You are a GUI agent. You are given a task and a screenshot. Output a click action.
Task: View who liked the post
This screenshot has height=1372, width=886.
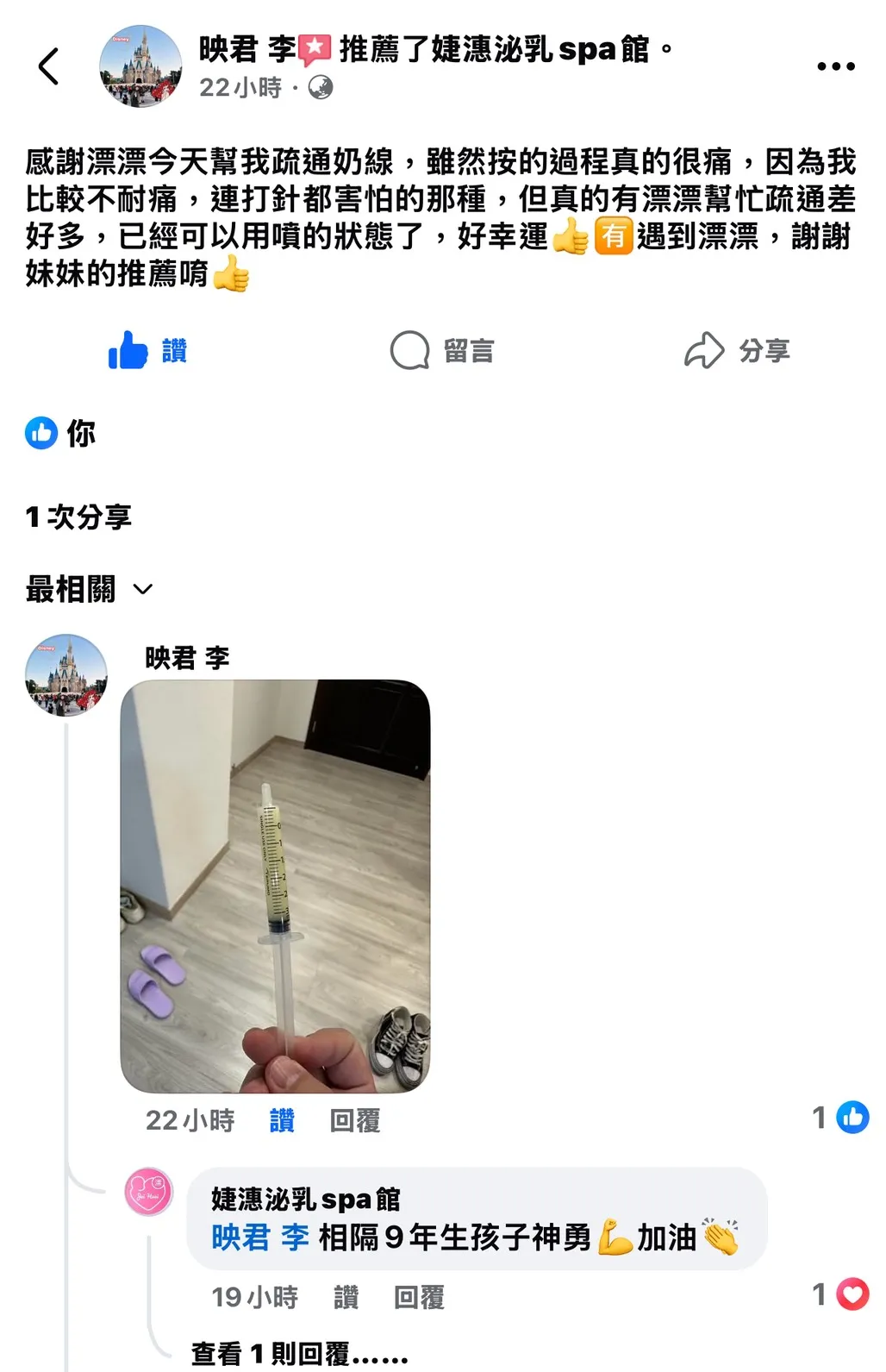click(60, 434)
